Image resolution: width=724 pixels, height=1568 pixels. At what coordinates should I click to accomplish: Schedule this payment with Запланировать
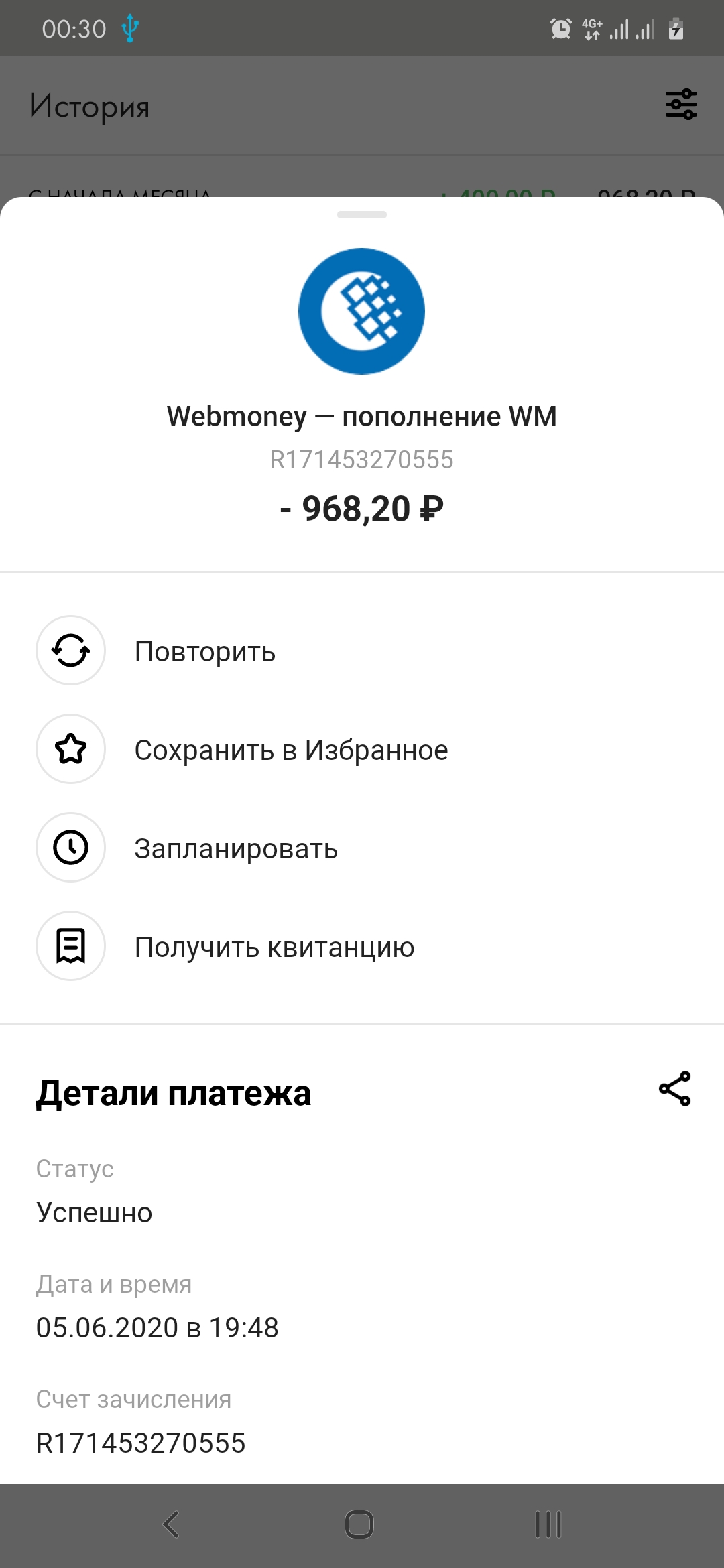235,848
